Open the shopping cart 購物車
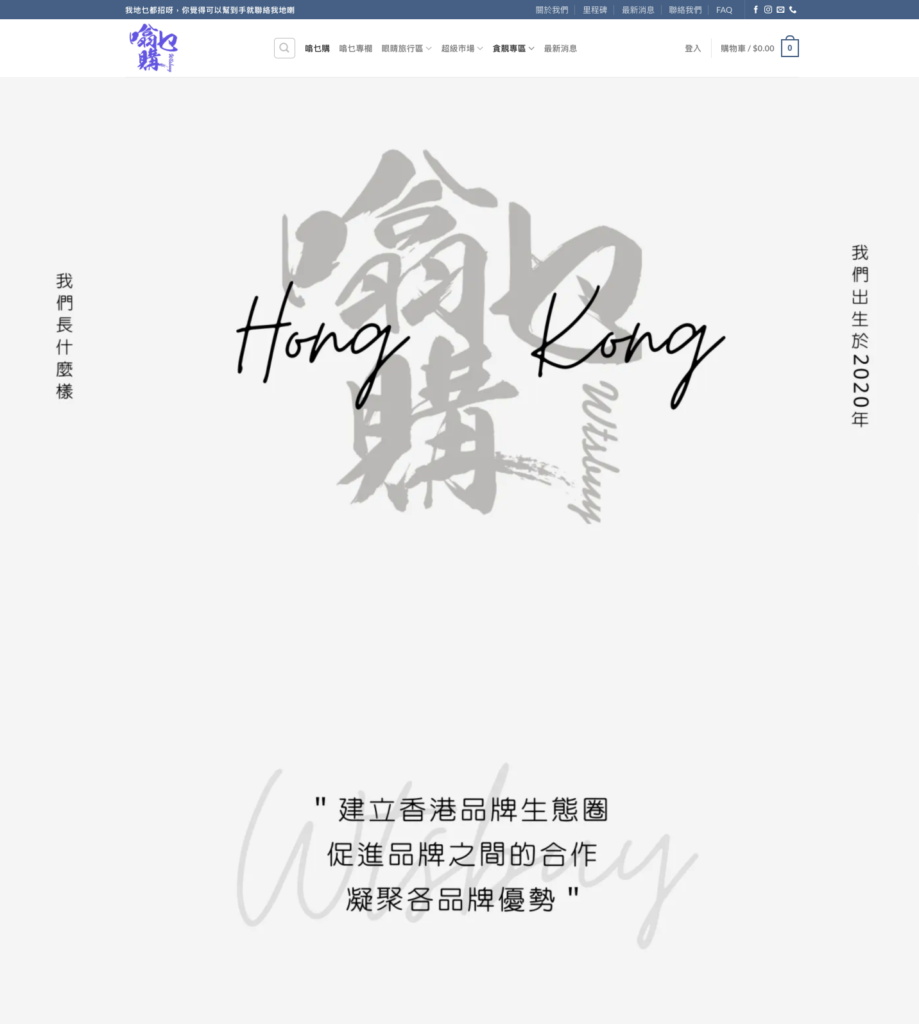This screenshot has width=919, height=1024. 759,48
